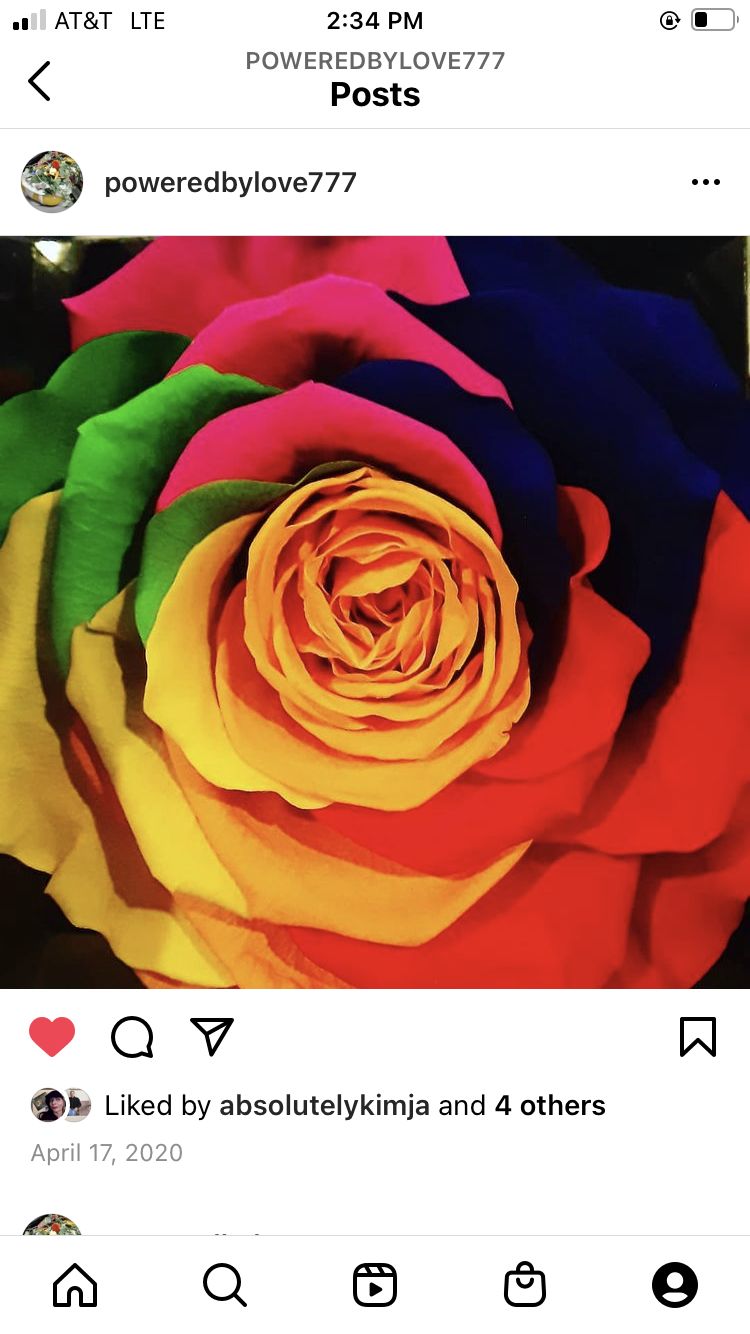Share the post with paper plane icon
Viewport: 750px width, 1334px height.
point(212,1037)
